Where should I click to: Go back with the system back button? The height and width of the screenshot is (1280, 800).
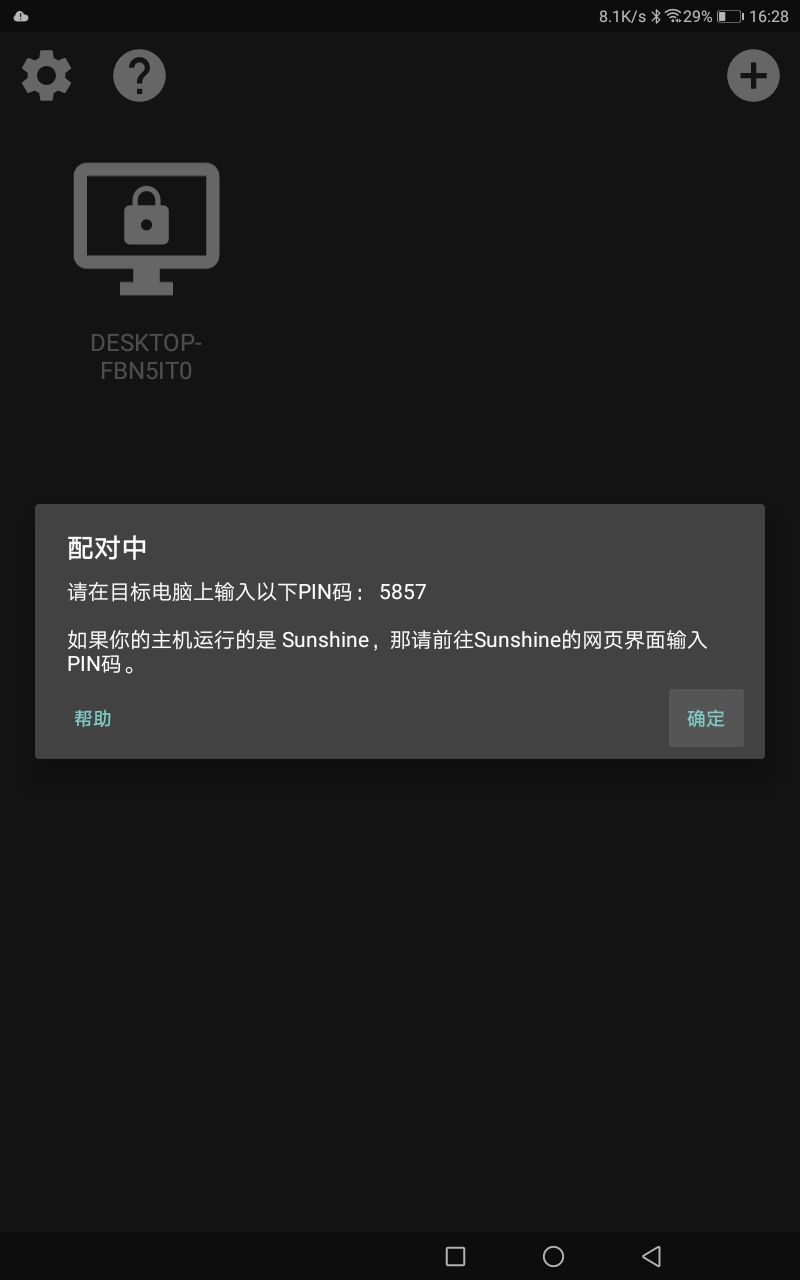pyautogui.click(x=652, y=1256)
